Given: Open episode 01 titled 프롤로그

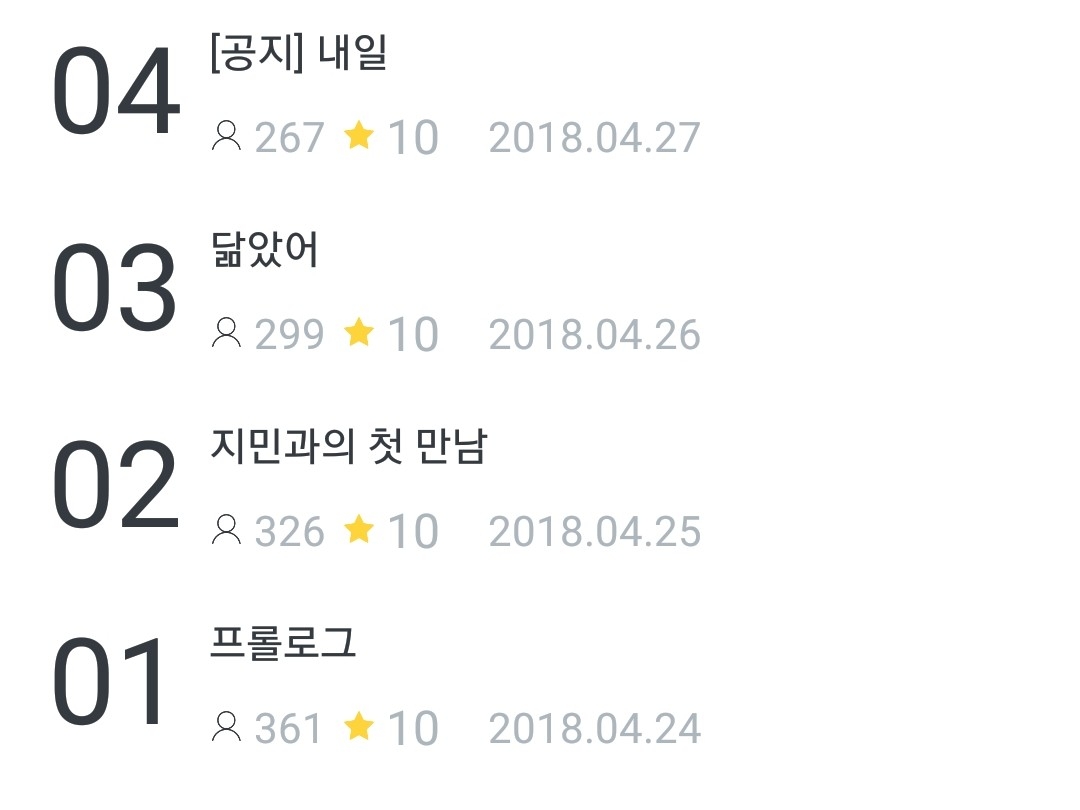Looking at the screenshot, I should point(283,642).
